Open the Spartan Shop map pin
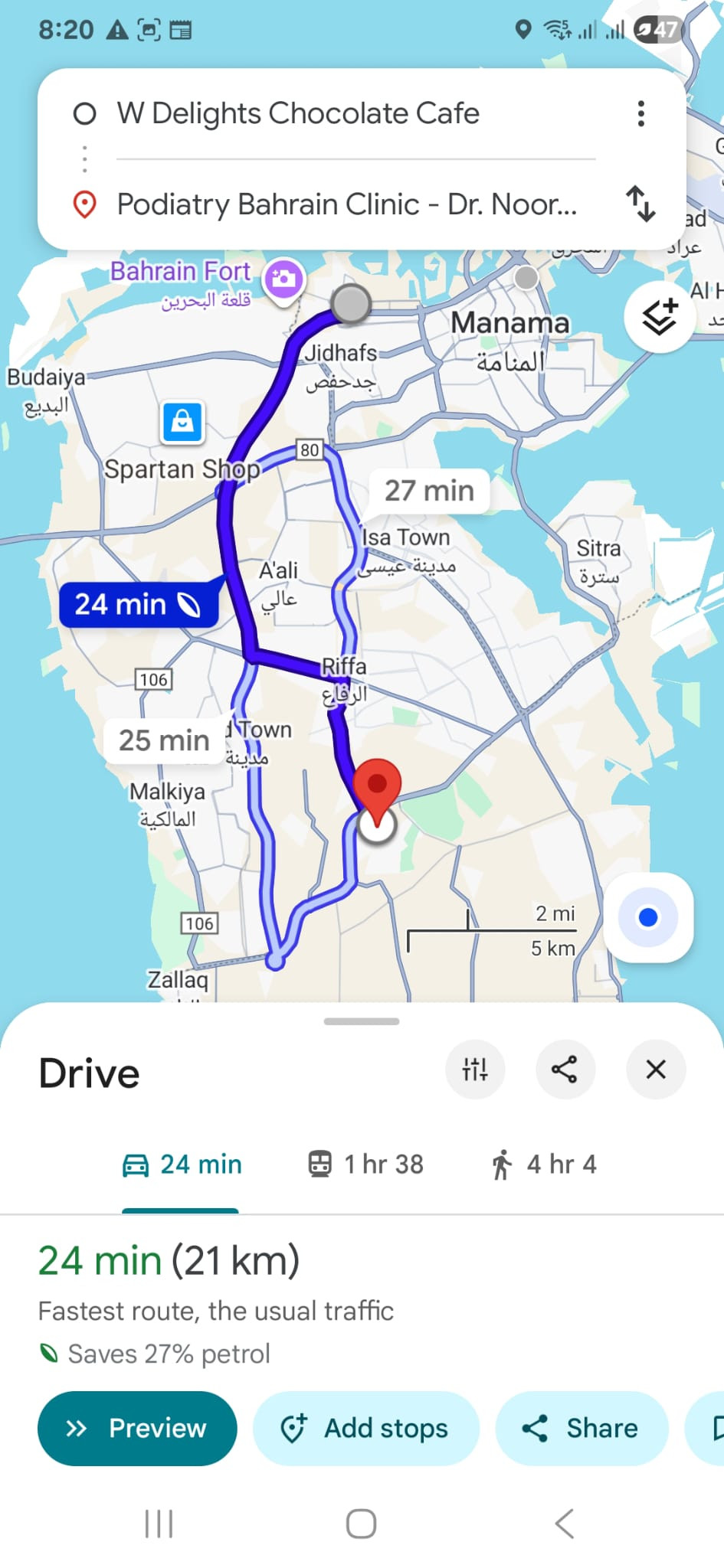Viewport: 724px width, 1568px height. pyautogui.click(x=182, y=422)
